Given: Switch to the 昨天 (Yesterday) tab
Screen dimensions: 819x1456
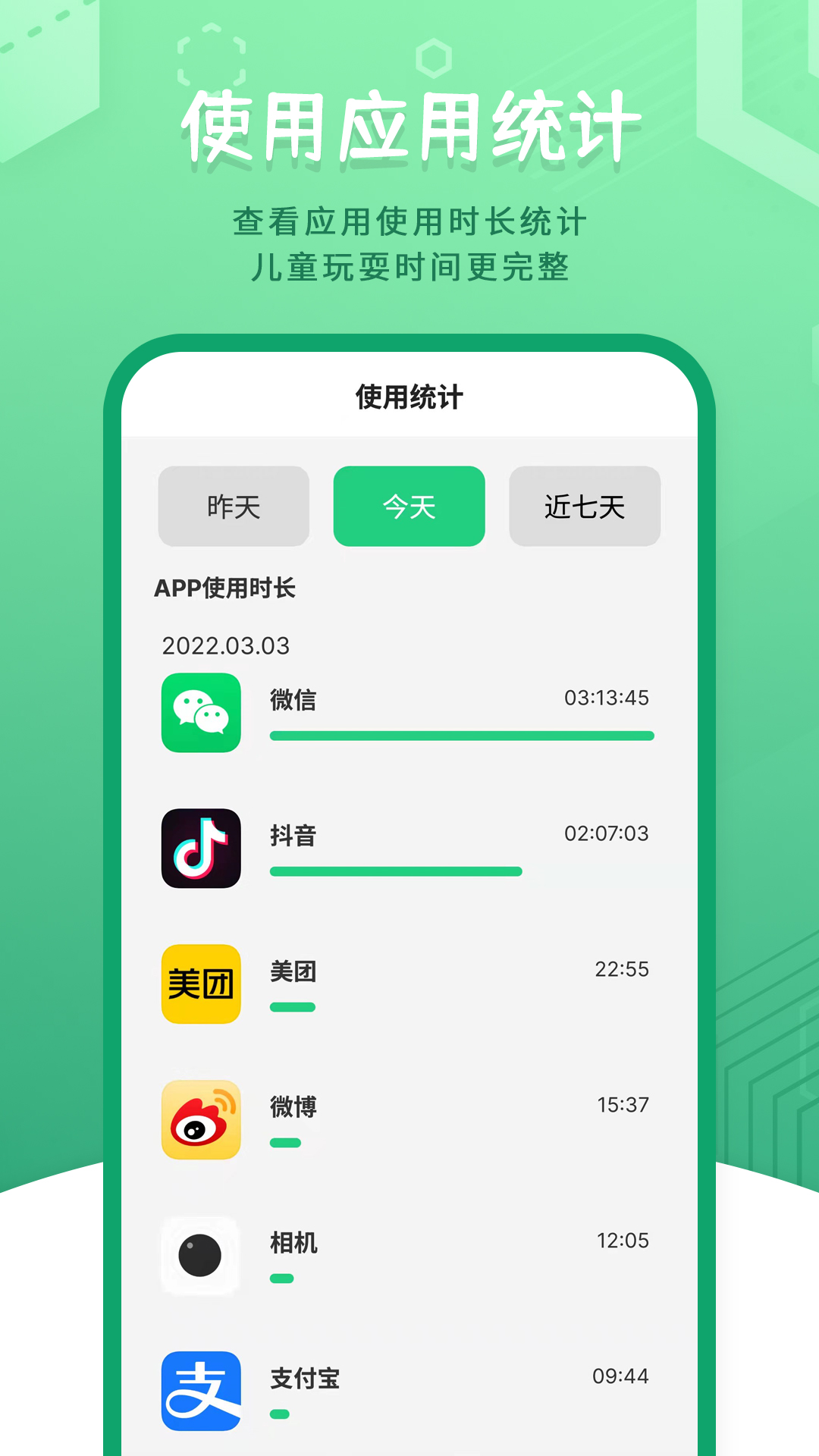Looking at the screenshot, I should point(233,507).
